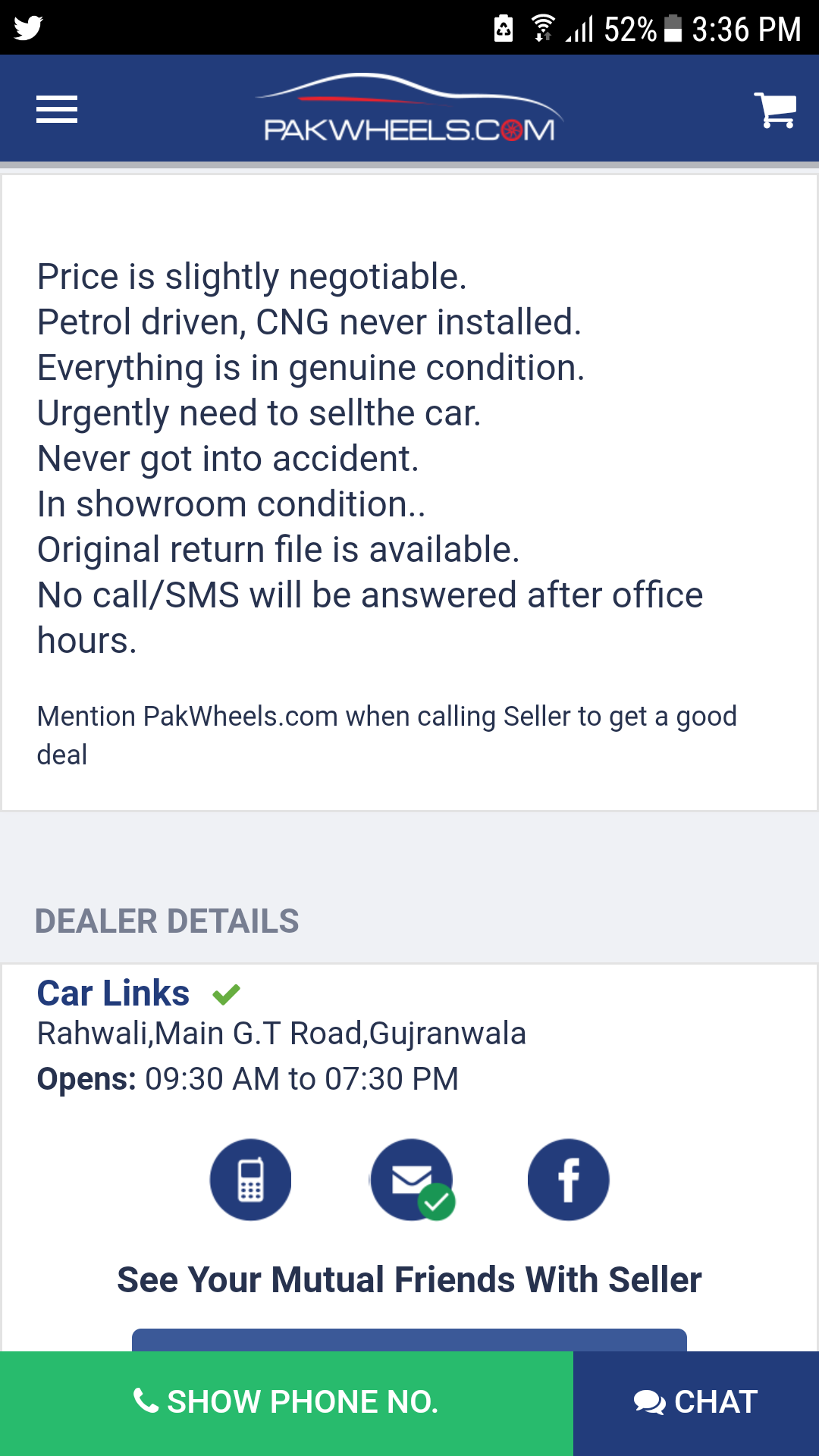Show the seller's phone number
This screenshot has width=819, height=1456.
coord(287,1403)
